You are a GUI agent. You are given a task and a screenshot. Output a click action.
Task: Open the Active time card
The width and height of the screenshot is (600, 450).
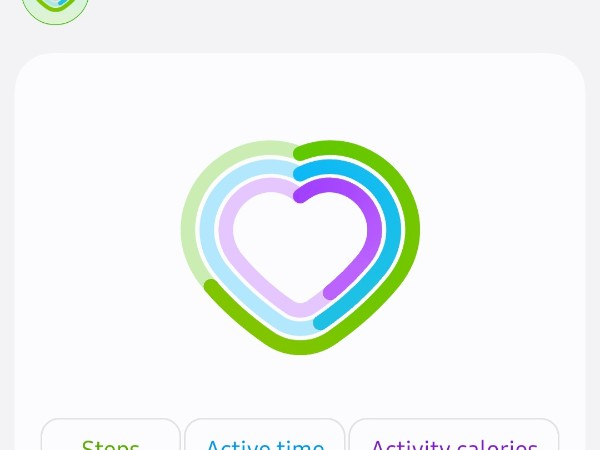(265, 435)
